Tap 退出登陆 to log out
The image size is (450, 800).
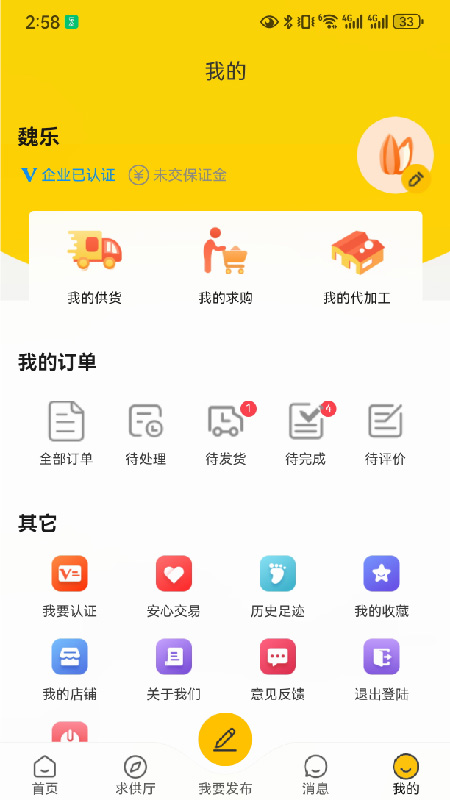[x=382, y=670]
